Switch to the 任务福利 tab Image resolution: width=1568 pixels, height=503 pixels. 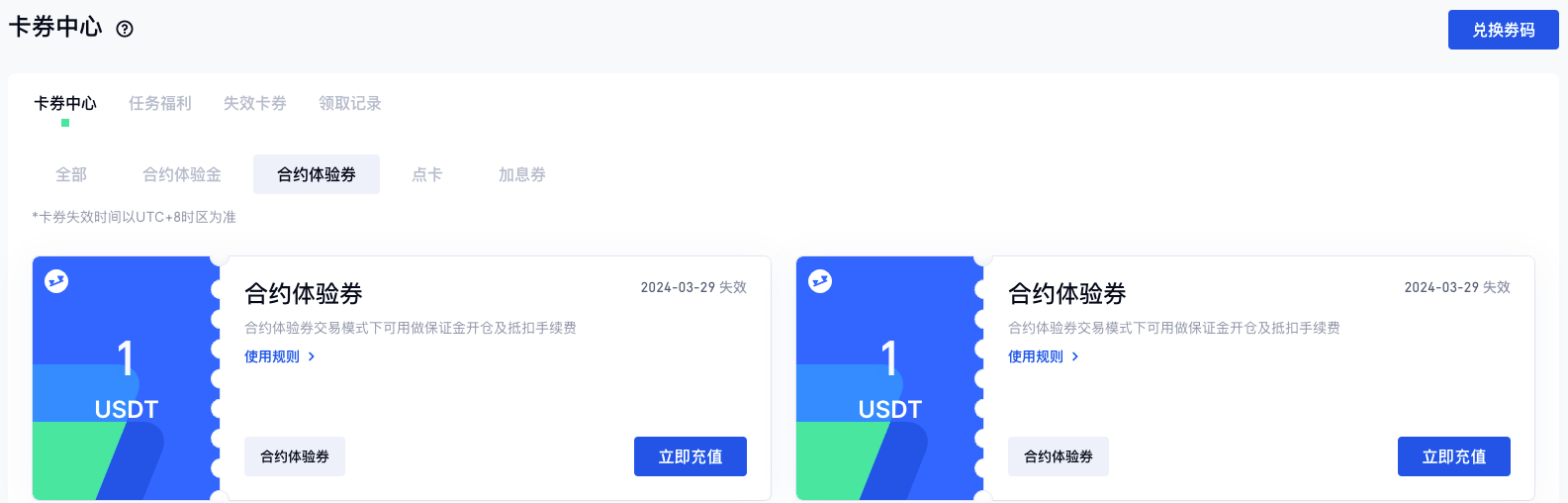coord(160,103)
